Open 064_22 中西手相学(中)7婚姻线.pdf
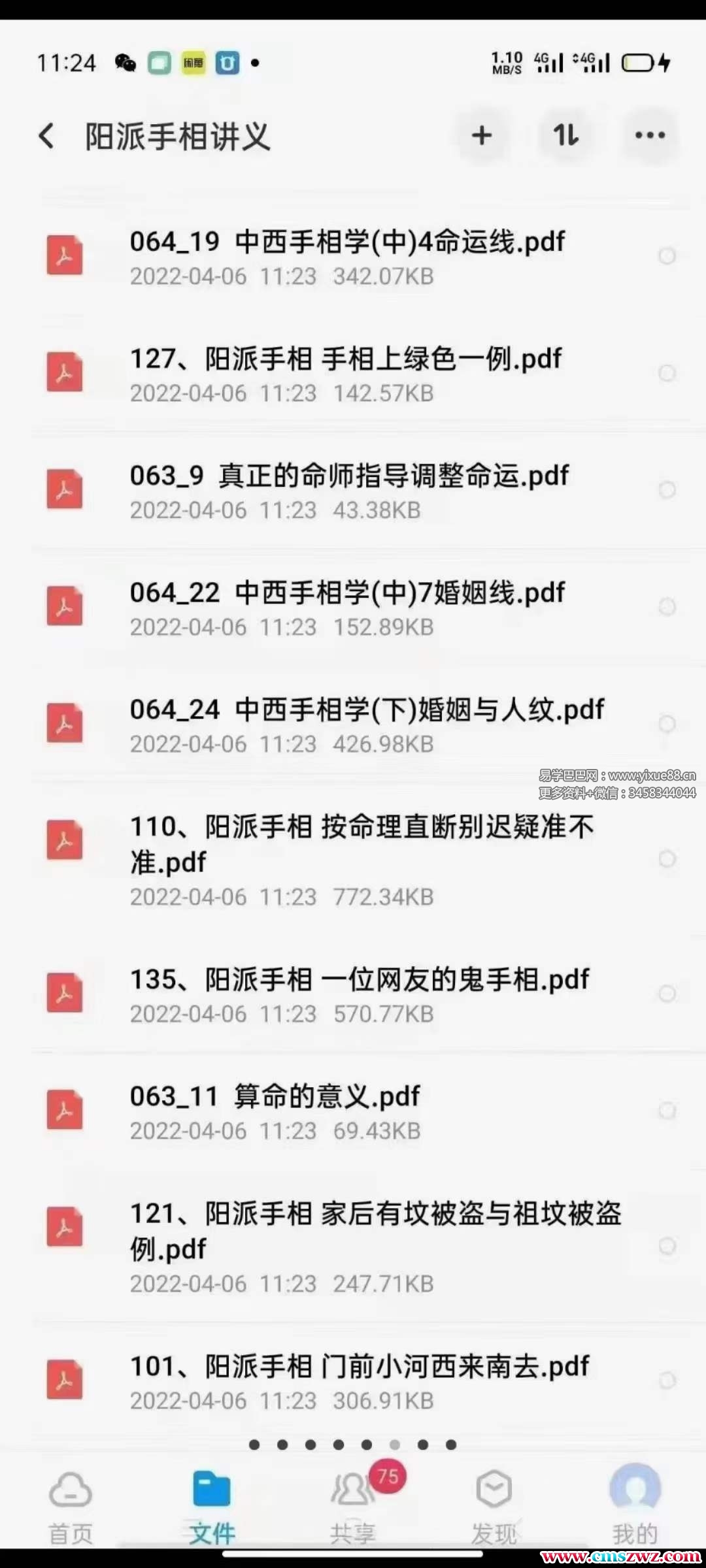The height and width of the screenshot is (1568, 706). [346, 607]
